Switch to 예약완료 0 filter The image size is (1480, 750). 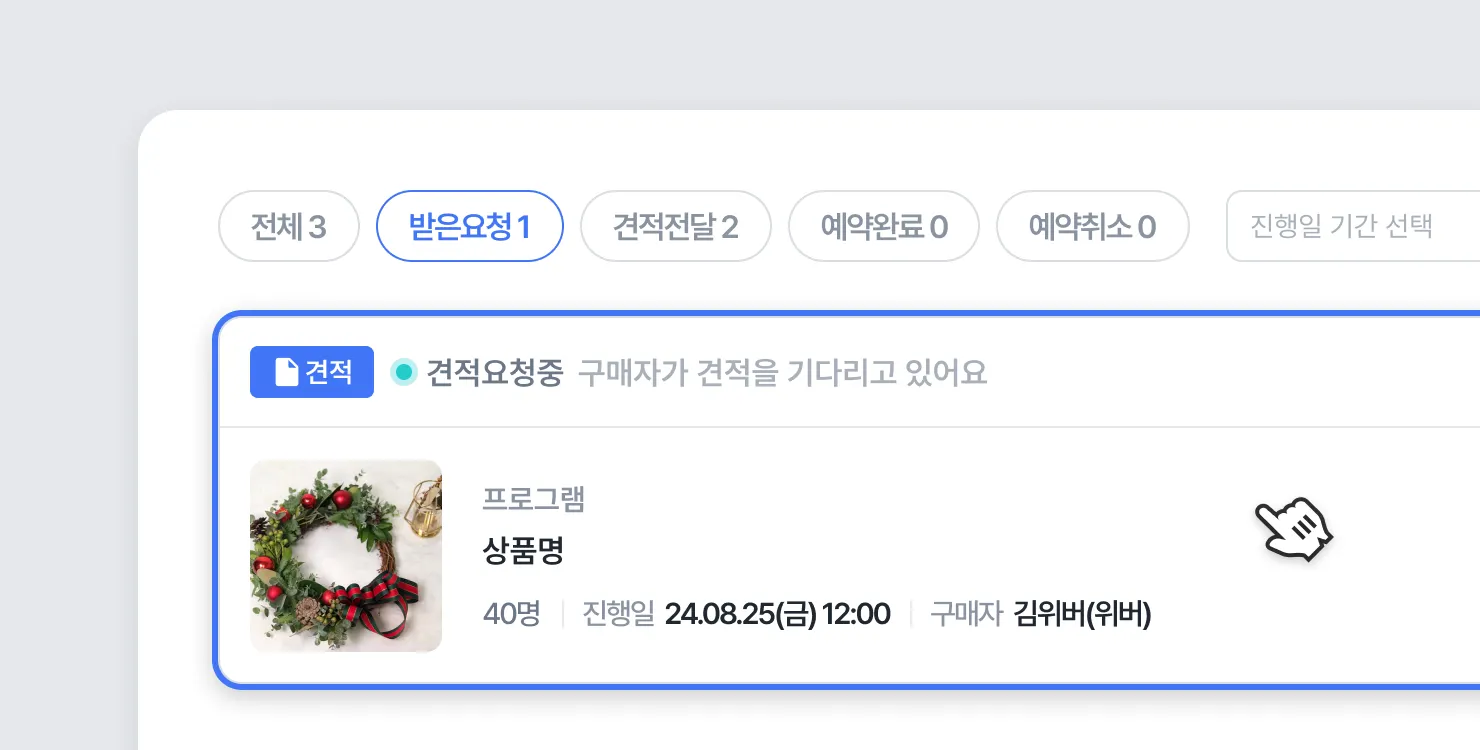(883, 227)
